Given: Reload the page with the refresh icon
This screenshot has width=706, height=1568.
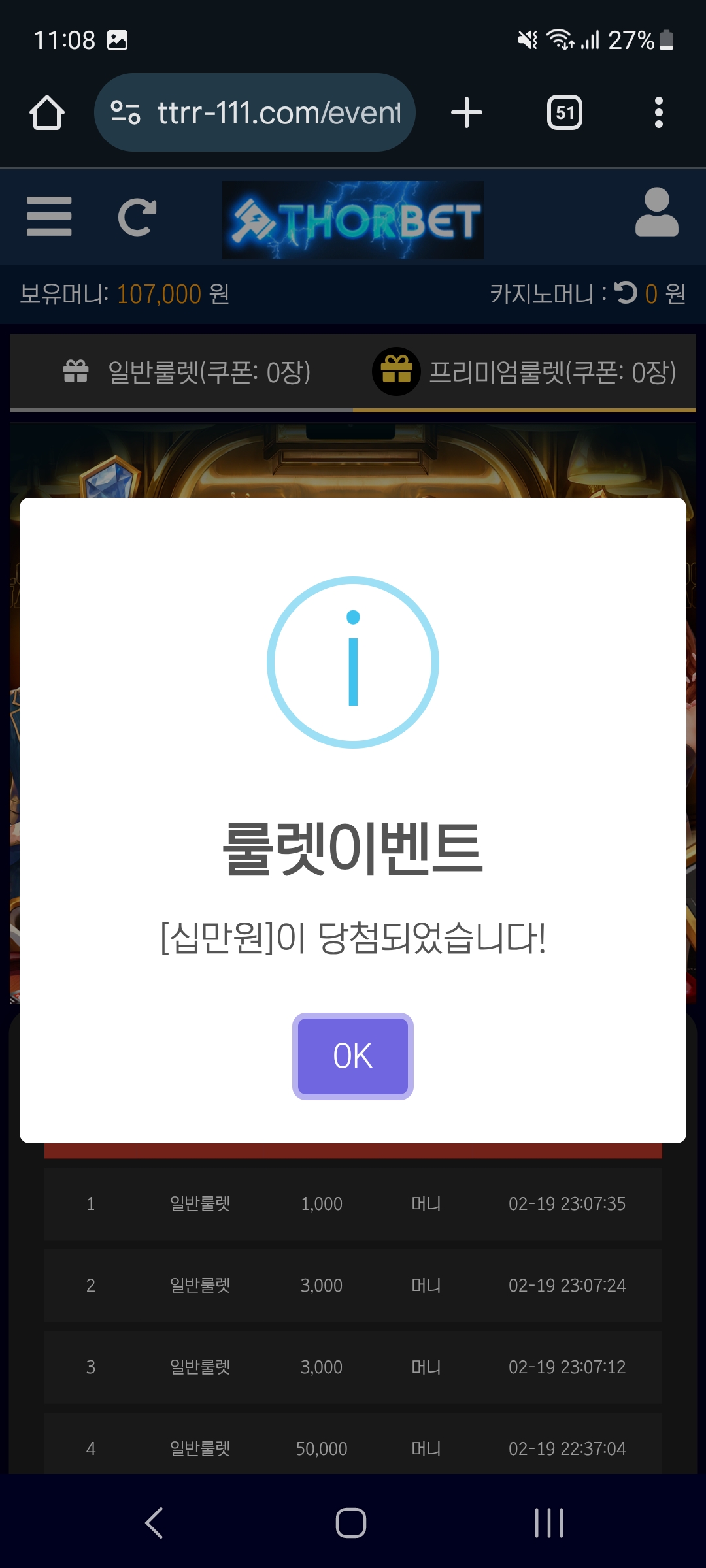Looking at the screenshot, I should 137,217.
